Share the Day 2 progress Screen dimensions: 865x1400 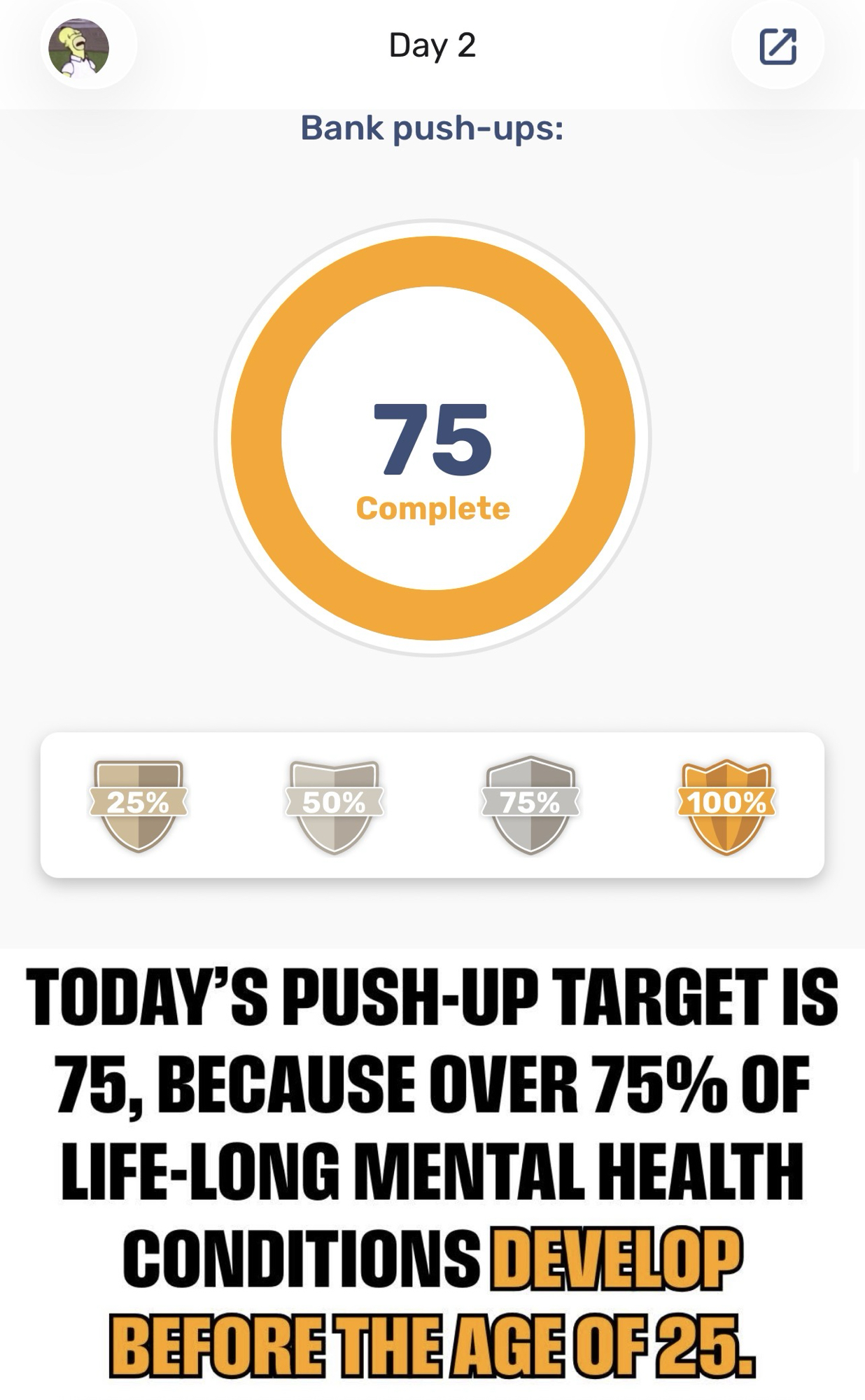click(x=778, y=46)
